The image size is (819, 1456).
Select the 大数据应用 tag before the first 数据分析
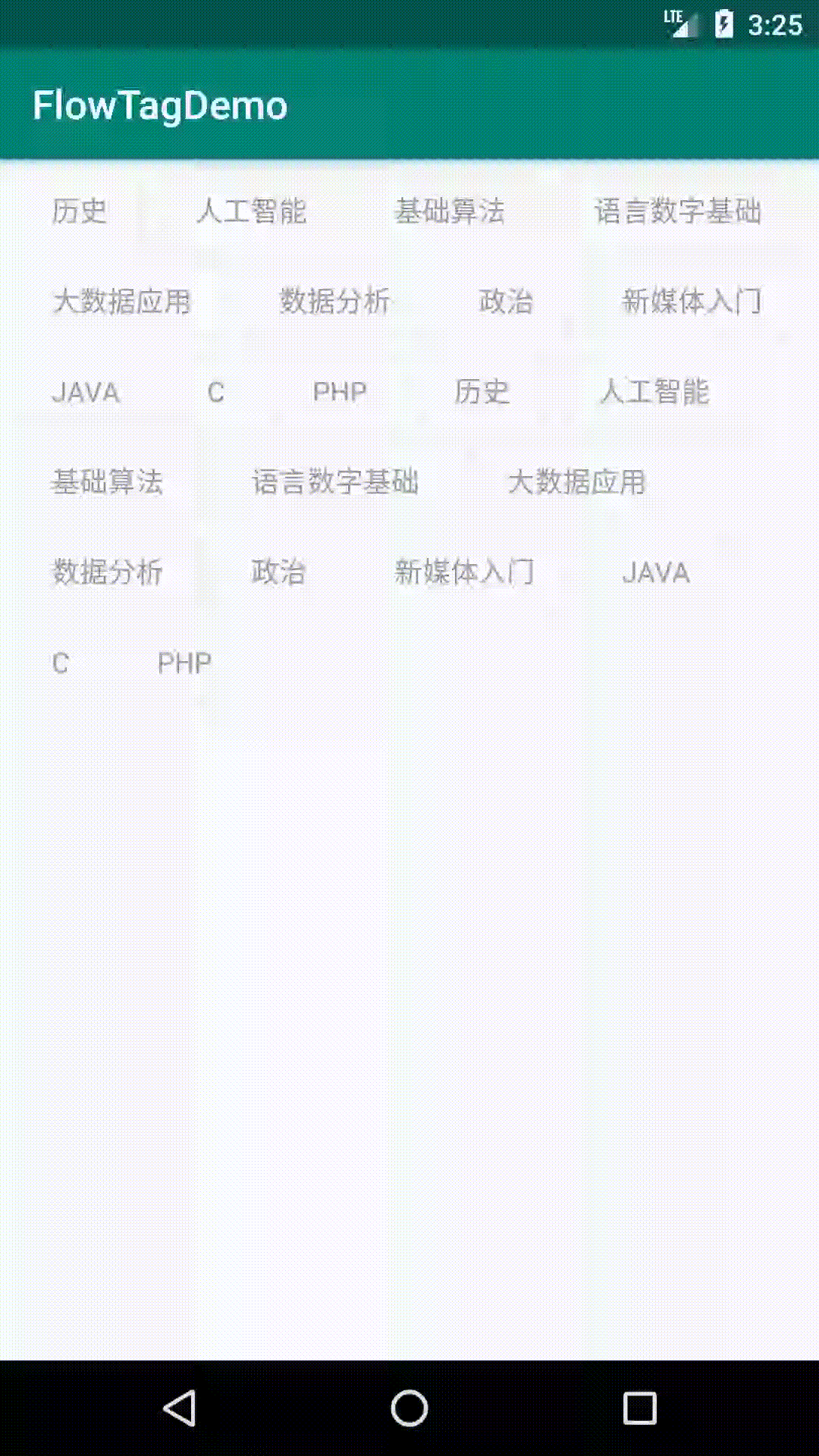click(122, 301)
